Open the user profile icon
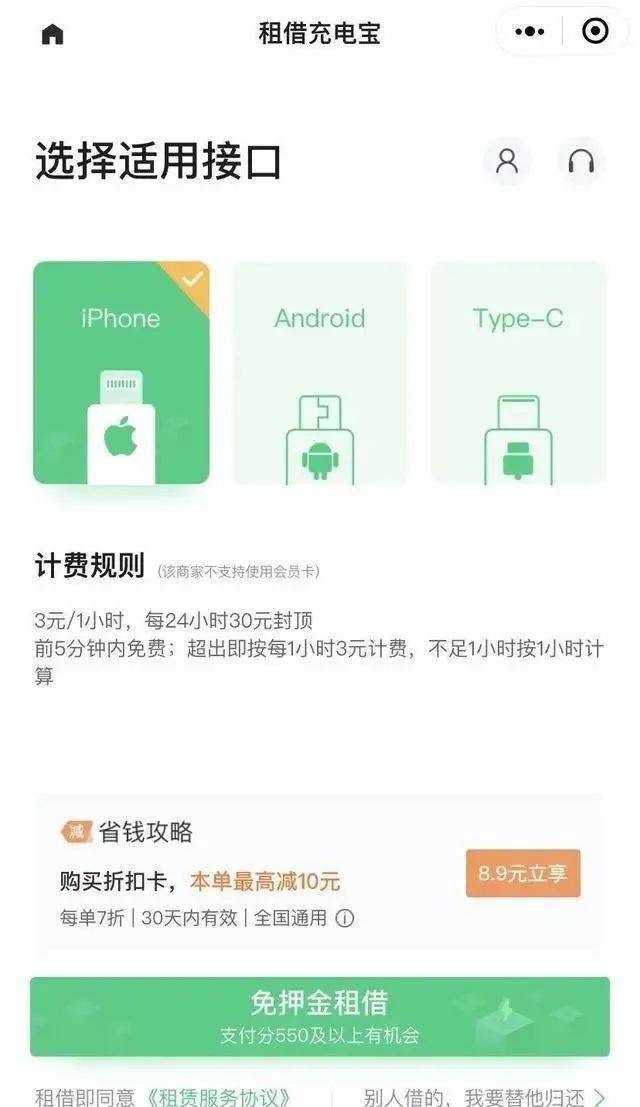This screenshot has width=640, height=1107. (507, 161)
